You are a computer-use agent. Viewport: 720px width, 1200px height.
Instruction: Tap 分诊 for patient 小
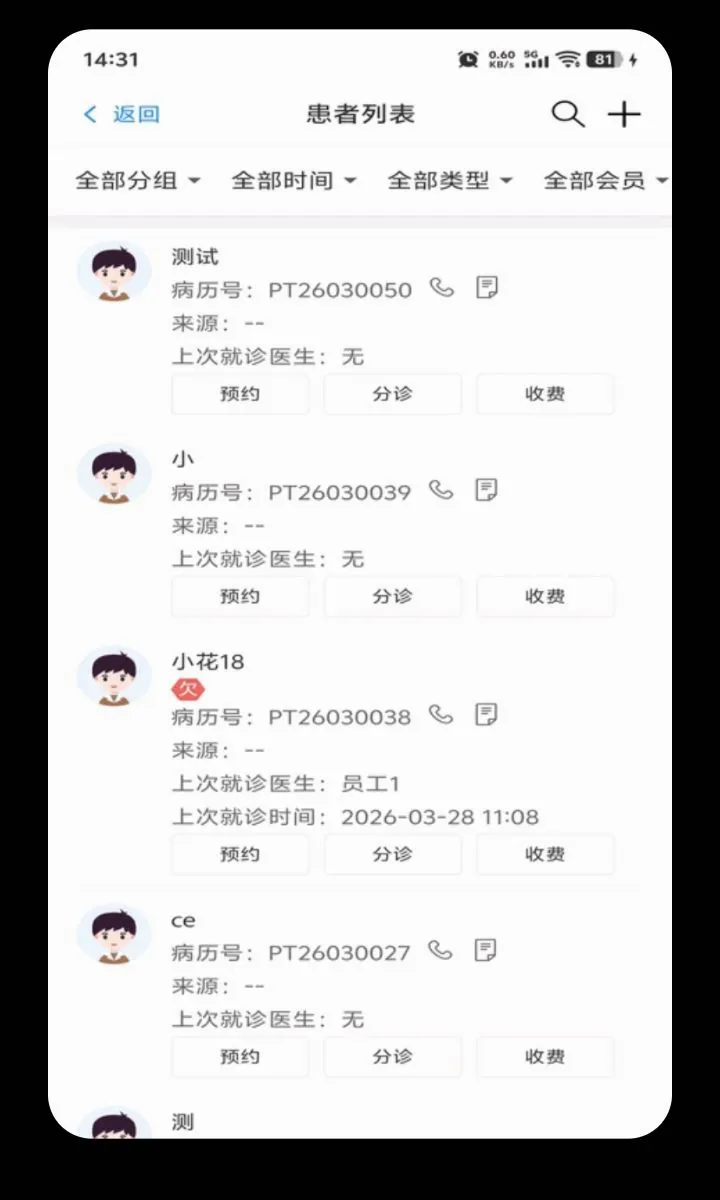click(392, 596)
